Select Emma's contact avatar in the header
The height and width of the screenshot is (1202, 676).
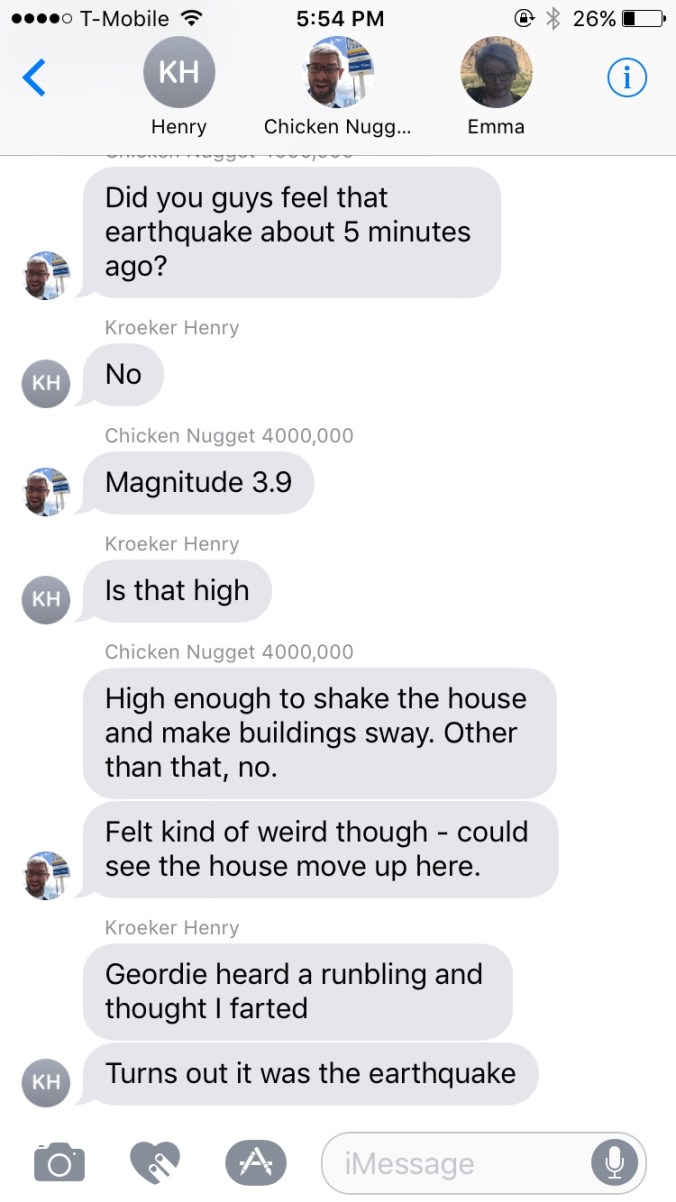pyautogui.click(x=495, y=71)
